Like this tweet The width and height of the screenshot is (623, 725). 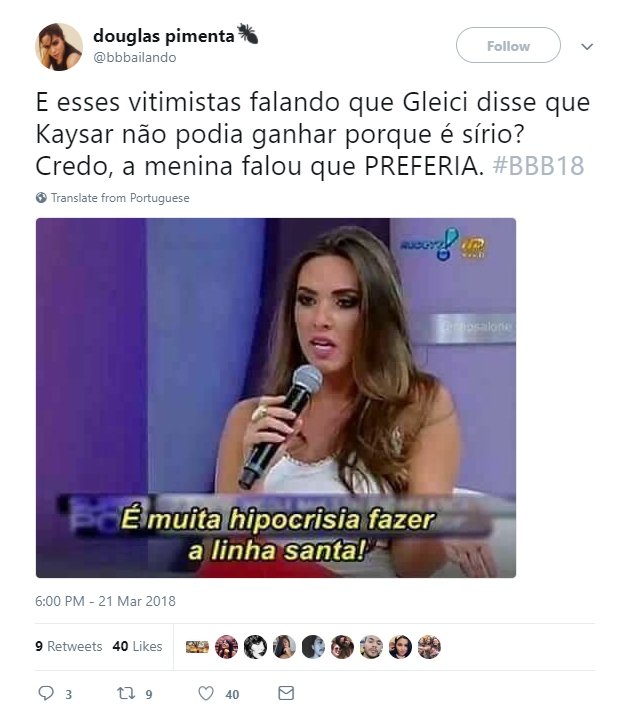click(206, 693)
